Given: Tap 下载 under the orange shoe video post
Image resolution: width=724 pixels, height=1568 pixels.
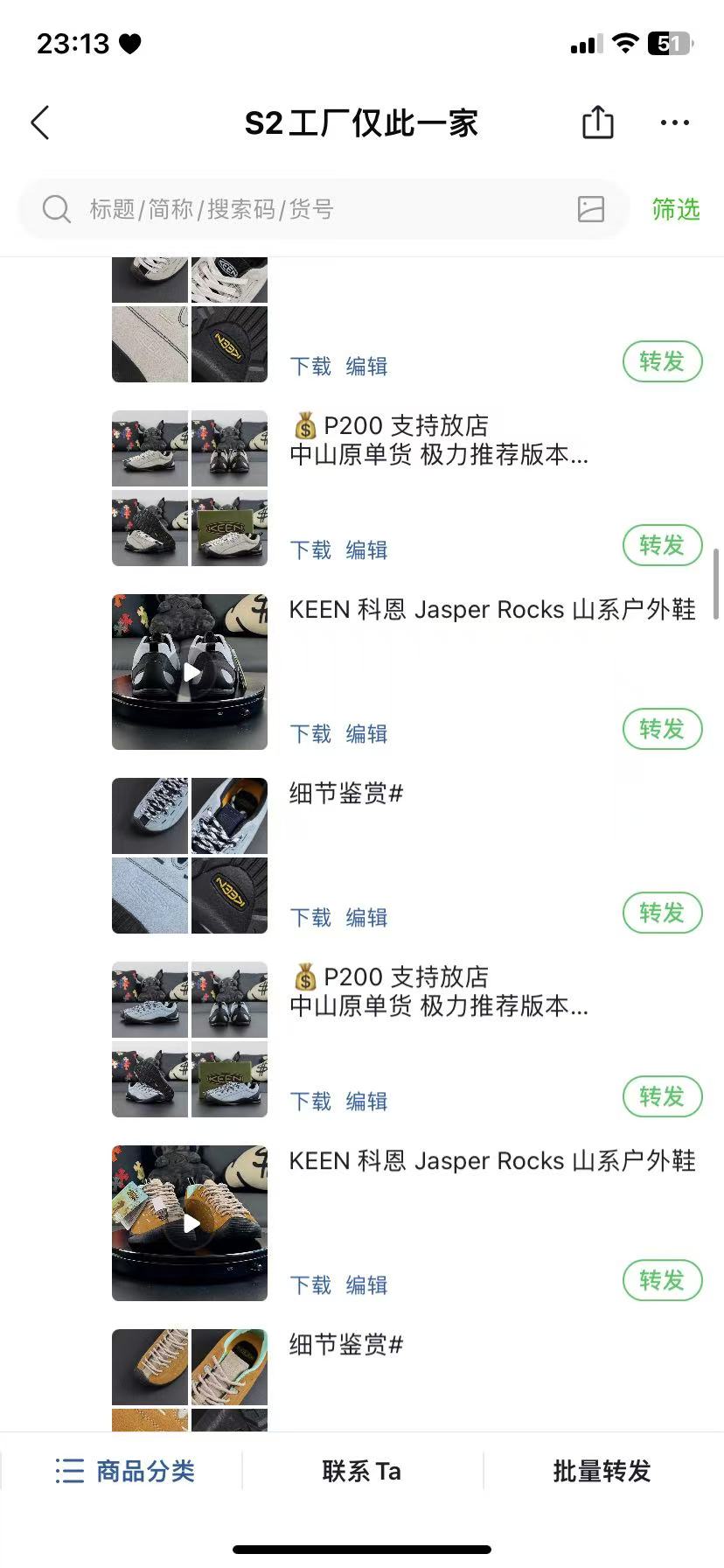Looking at the screenshot, I should point(310,1284).
